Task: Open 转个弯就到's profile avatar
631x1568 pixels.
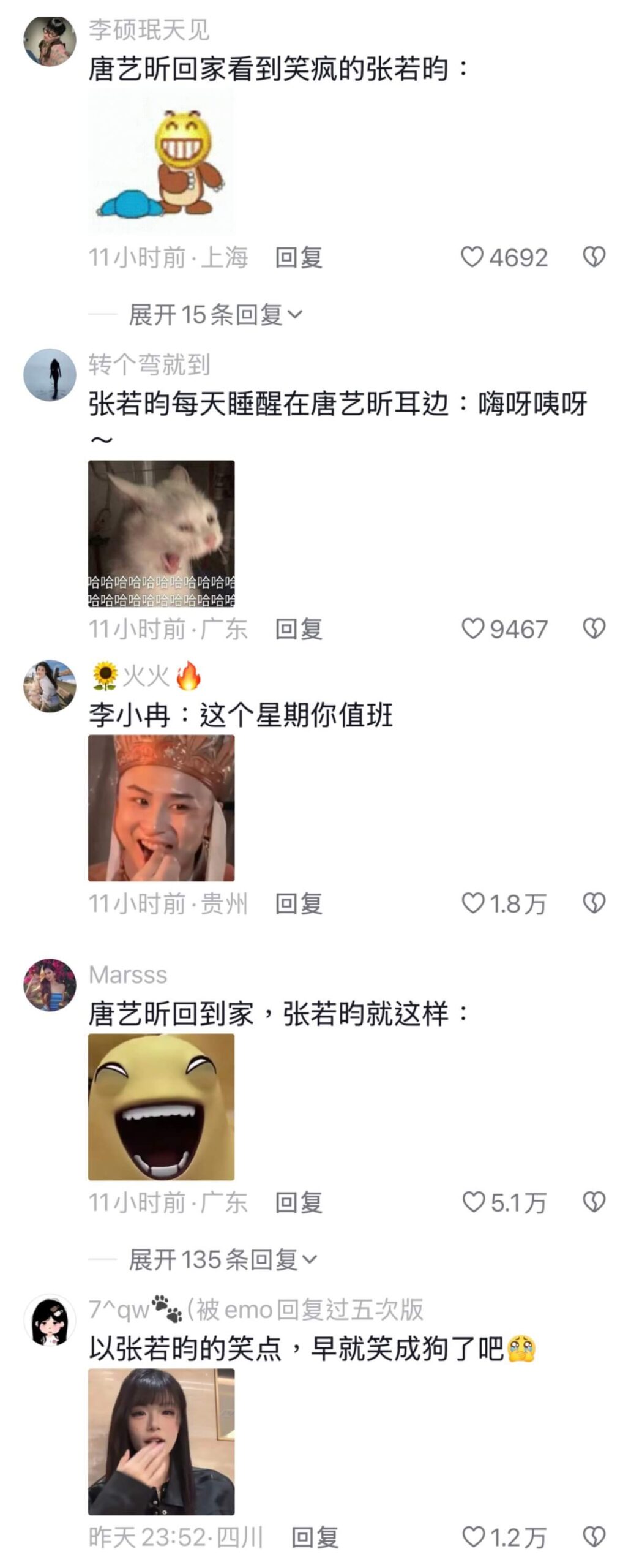Action: click(50, 375)
